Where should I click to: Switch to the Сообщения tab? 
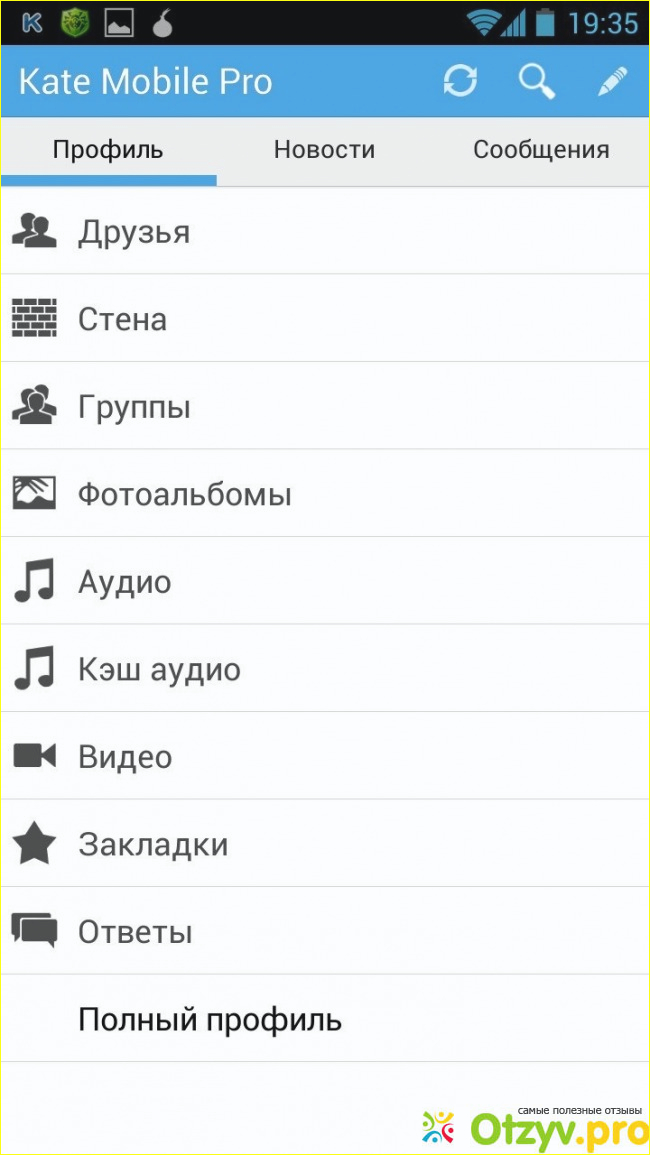[x=541, y=150]
